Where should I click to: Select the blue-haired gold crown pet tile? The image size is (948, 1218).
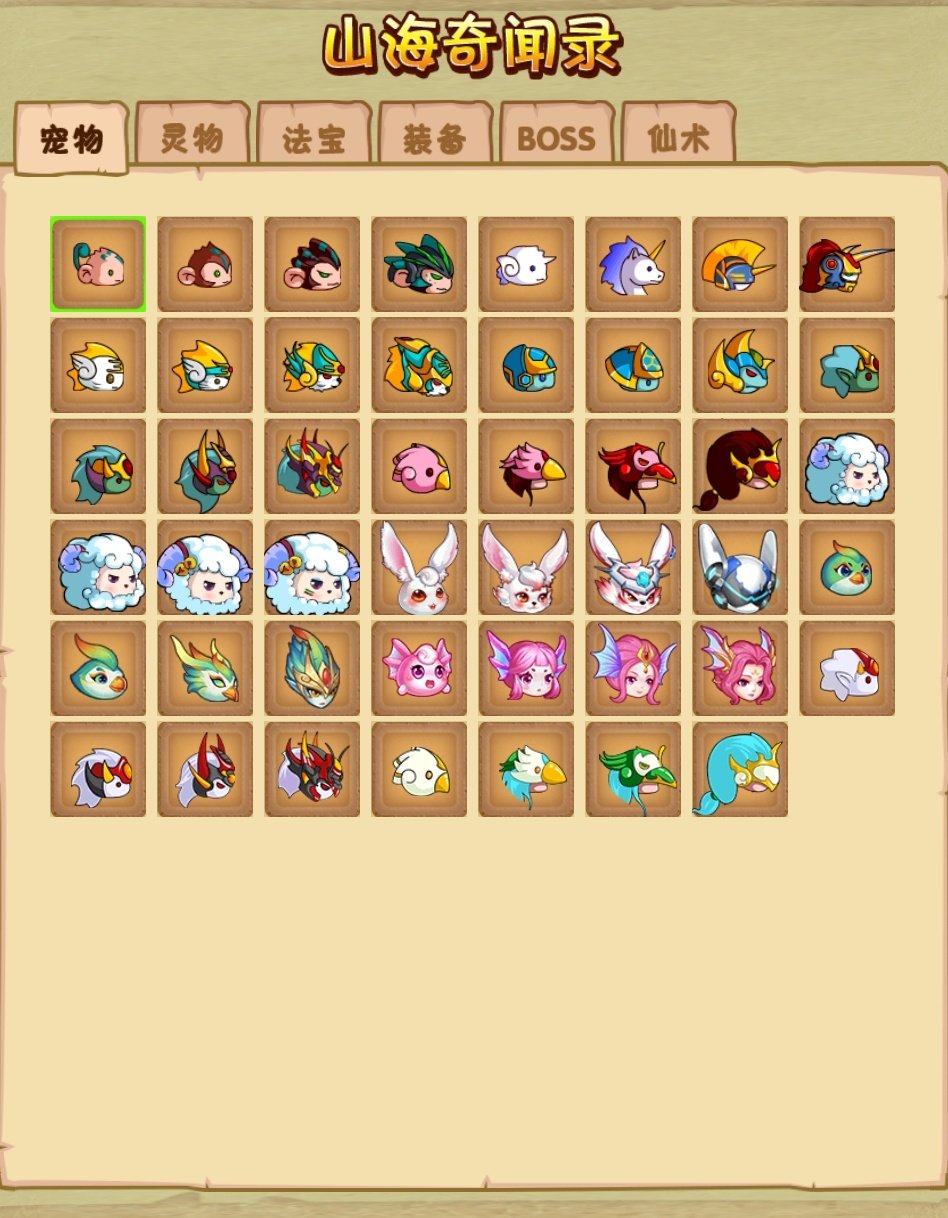740,769
